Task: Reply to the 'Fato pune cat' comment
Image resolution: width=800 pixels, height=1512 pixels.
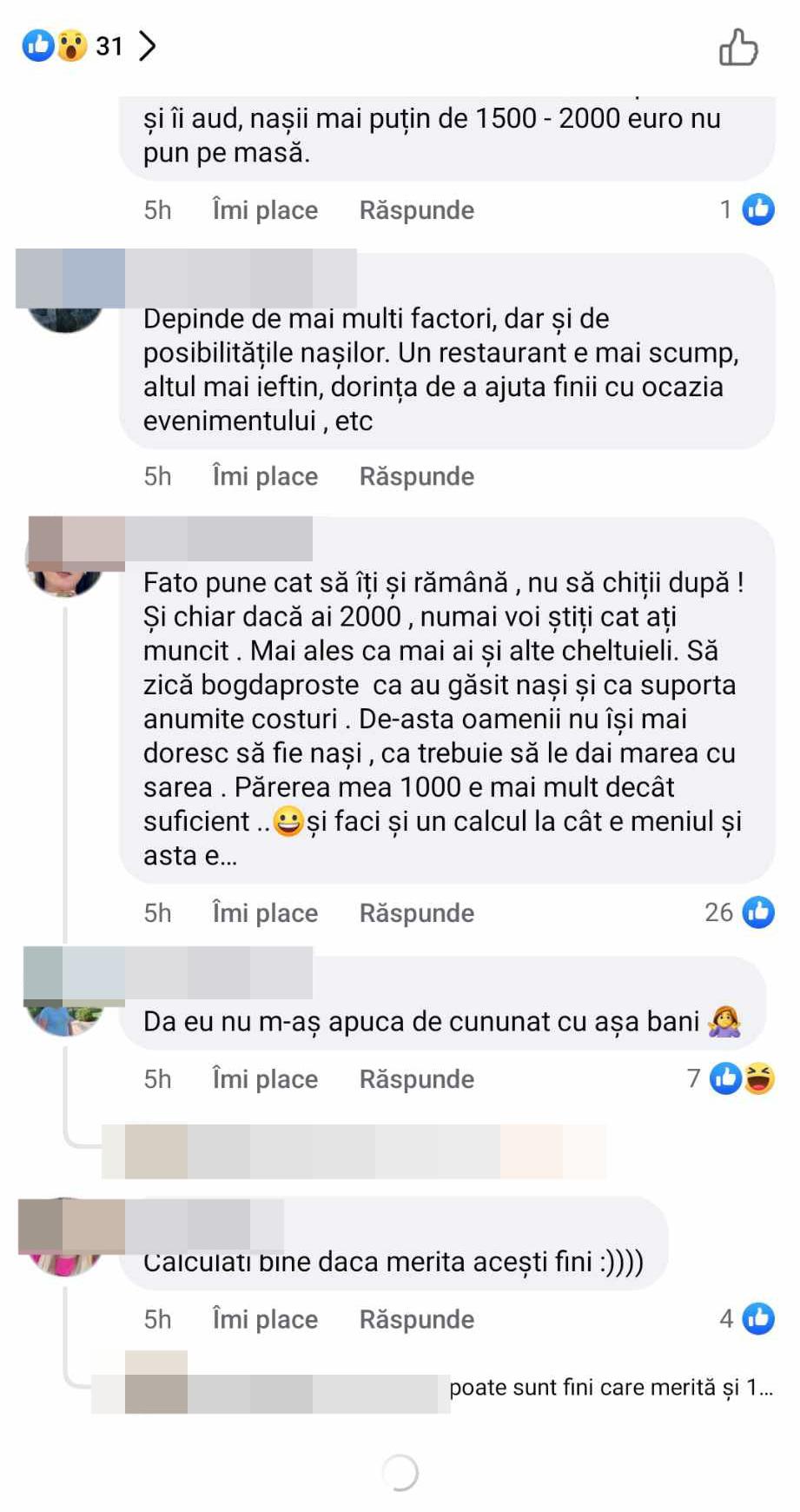Action: coord(416,913)
